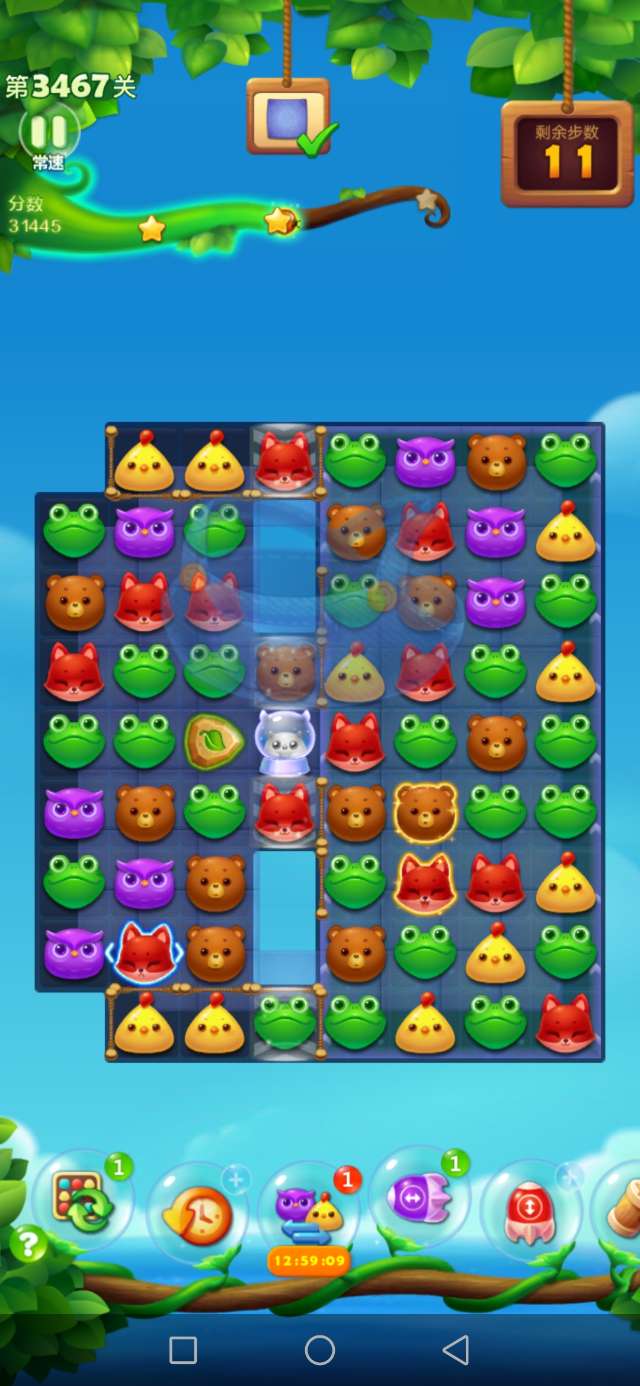Select the blue-ringed red fox piece
Screen dimensions: 640x1386
point(145,952)
